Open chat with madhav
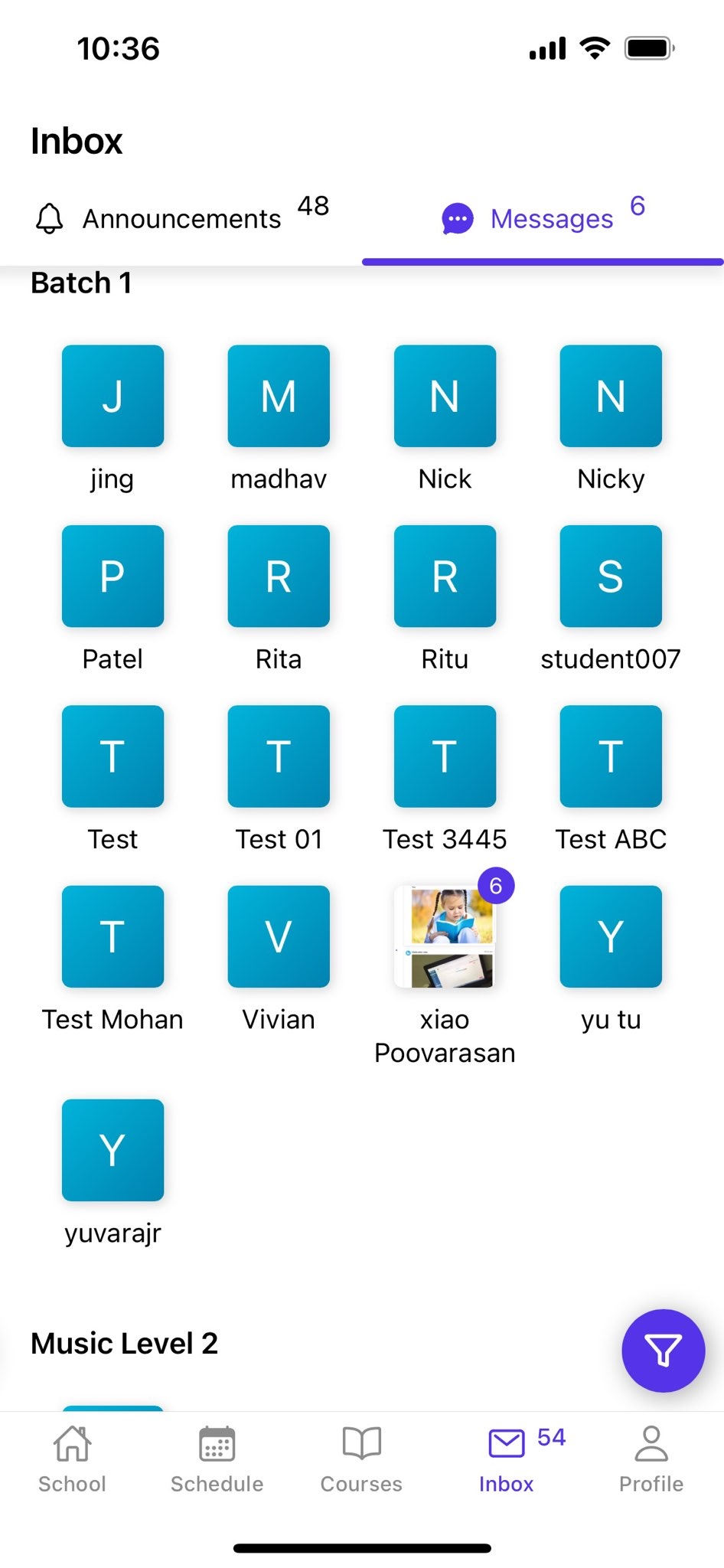 tap(279, 397)
